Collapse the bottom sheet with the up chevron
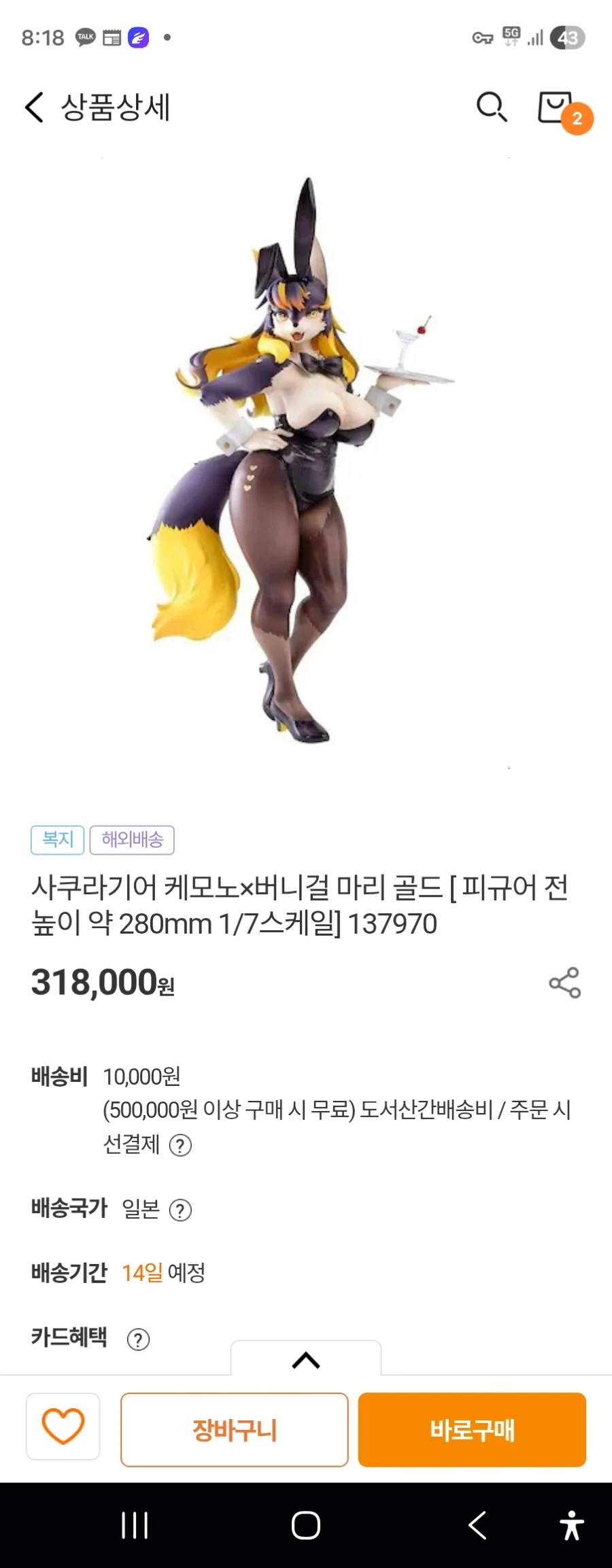 click(307, 1361)
